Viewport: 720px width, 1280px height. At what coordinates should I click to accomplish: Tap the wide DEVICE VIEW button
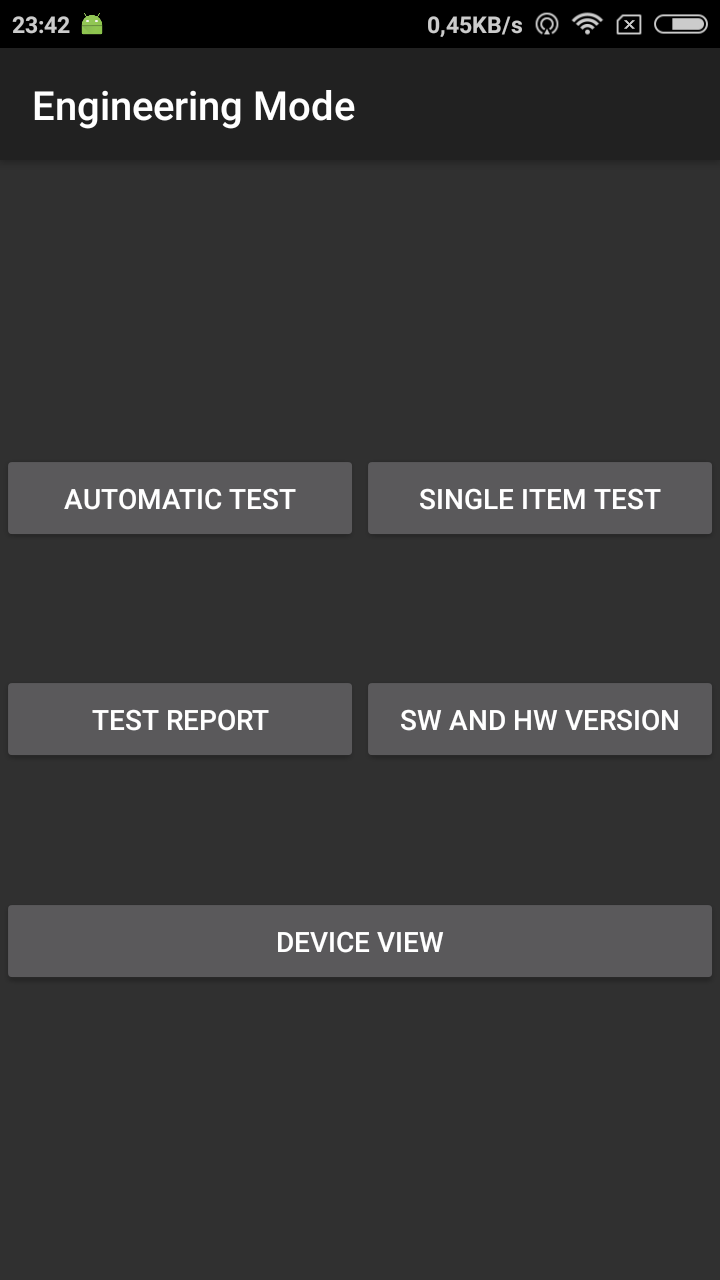[x=360, y=940]
